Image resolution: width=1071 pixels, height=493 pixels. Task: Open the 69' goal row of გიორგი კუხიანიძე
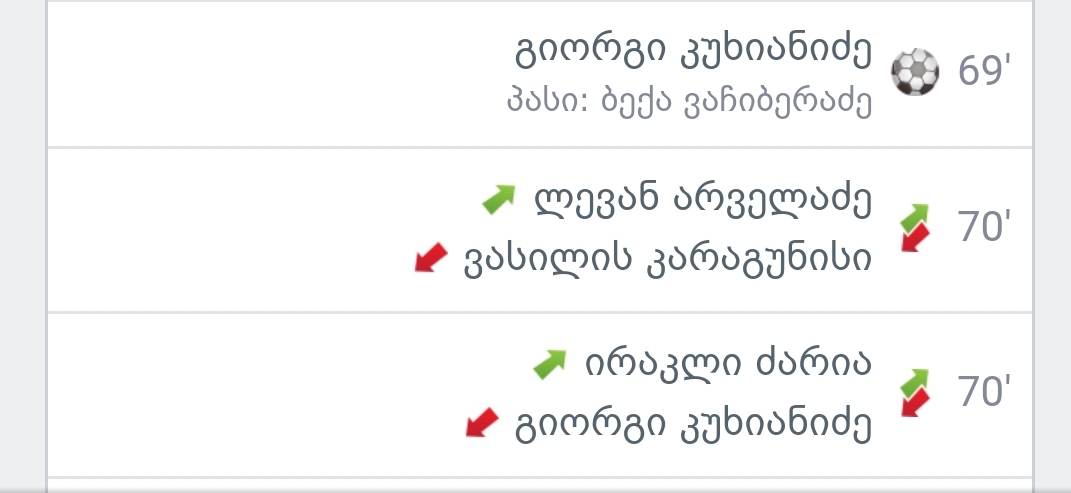click(540, 74)
